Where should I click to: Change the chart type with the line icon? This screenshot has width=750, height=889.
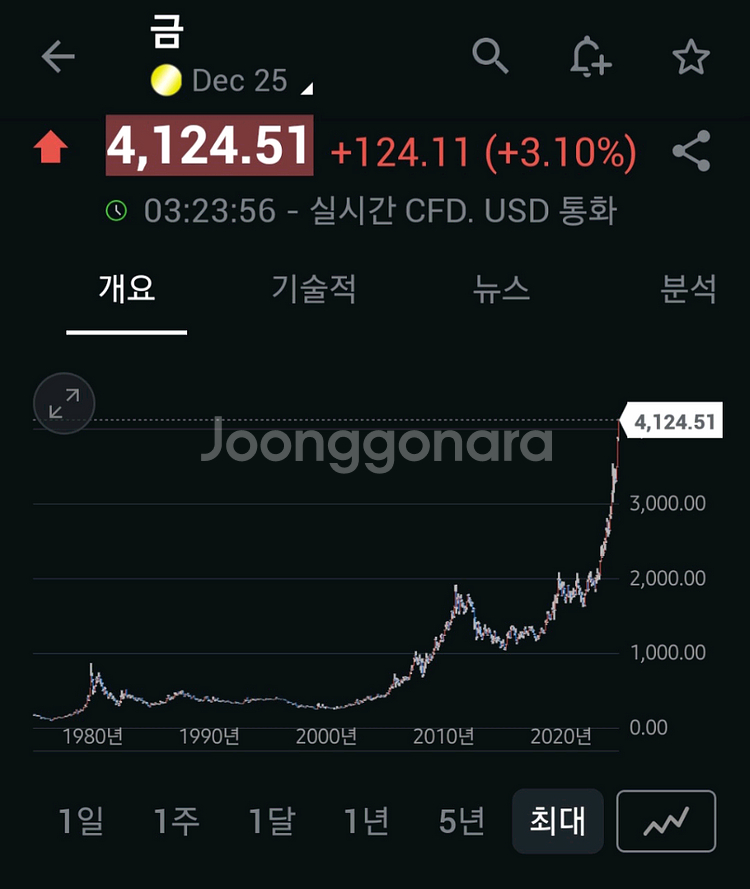pyautogui.click(x=666, y=822)
